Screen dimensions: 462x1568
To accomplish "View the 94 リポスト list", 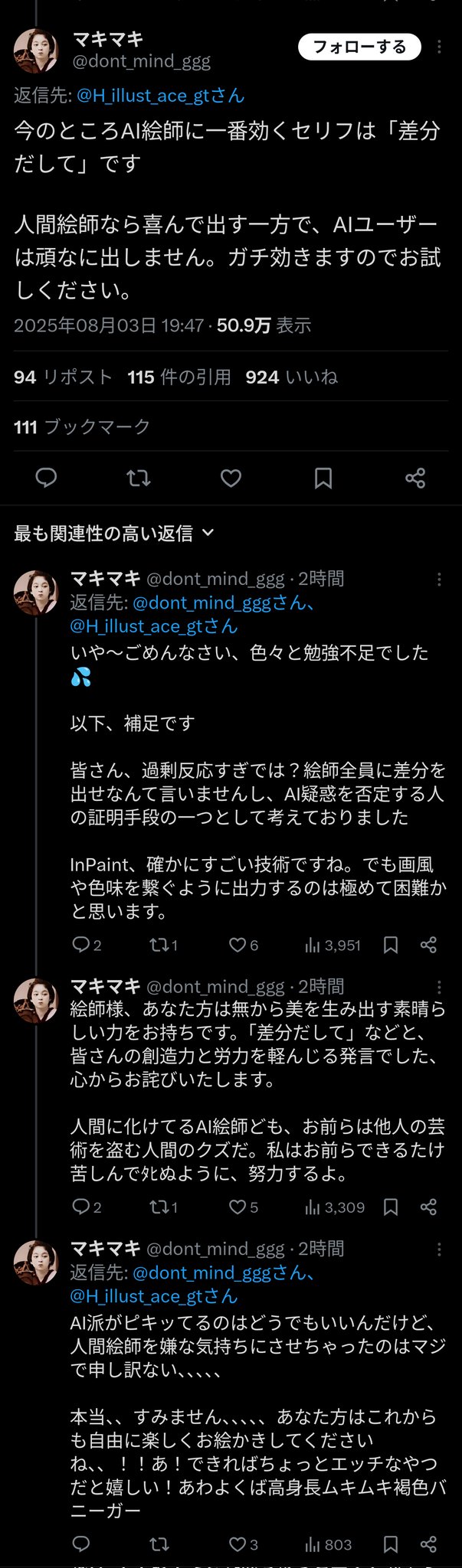I will (x=63, y=377).
